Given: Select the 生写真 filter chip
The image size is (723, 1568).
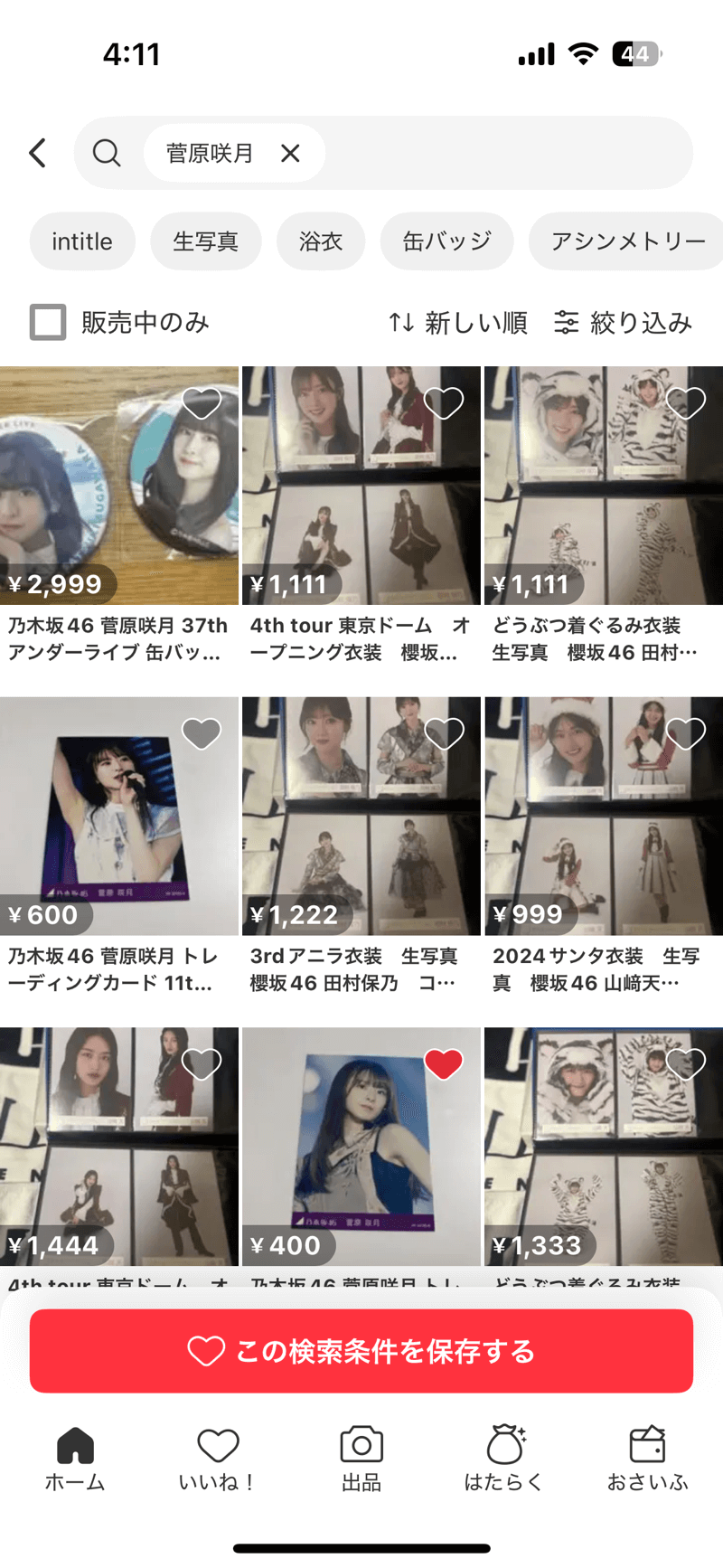Looking at the screenshot, I should point(205,241).
